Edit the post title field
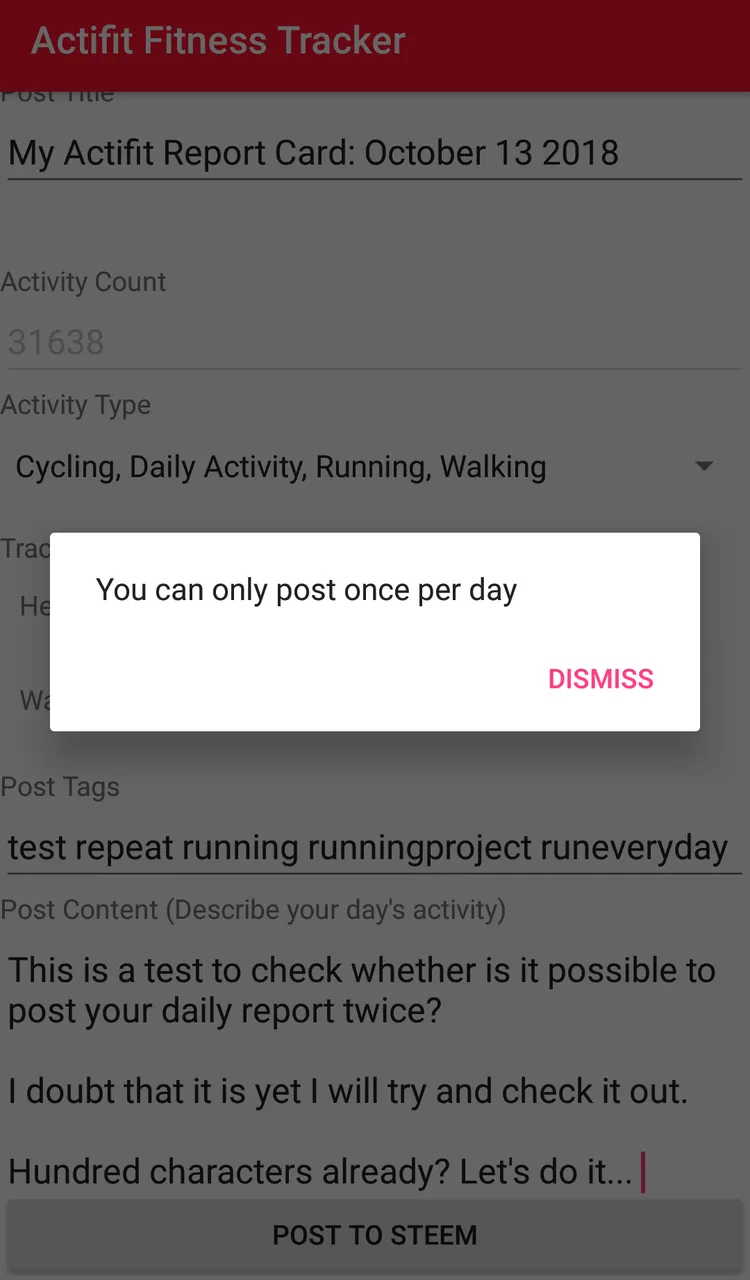This screenshot has height=1280, width=750. point(375,153)
